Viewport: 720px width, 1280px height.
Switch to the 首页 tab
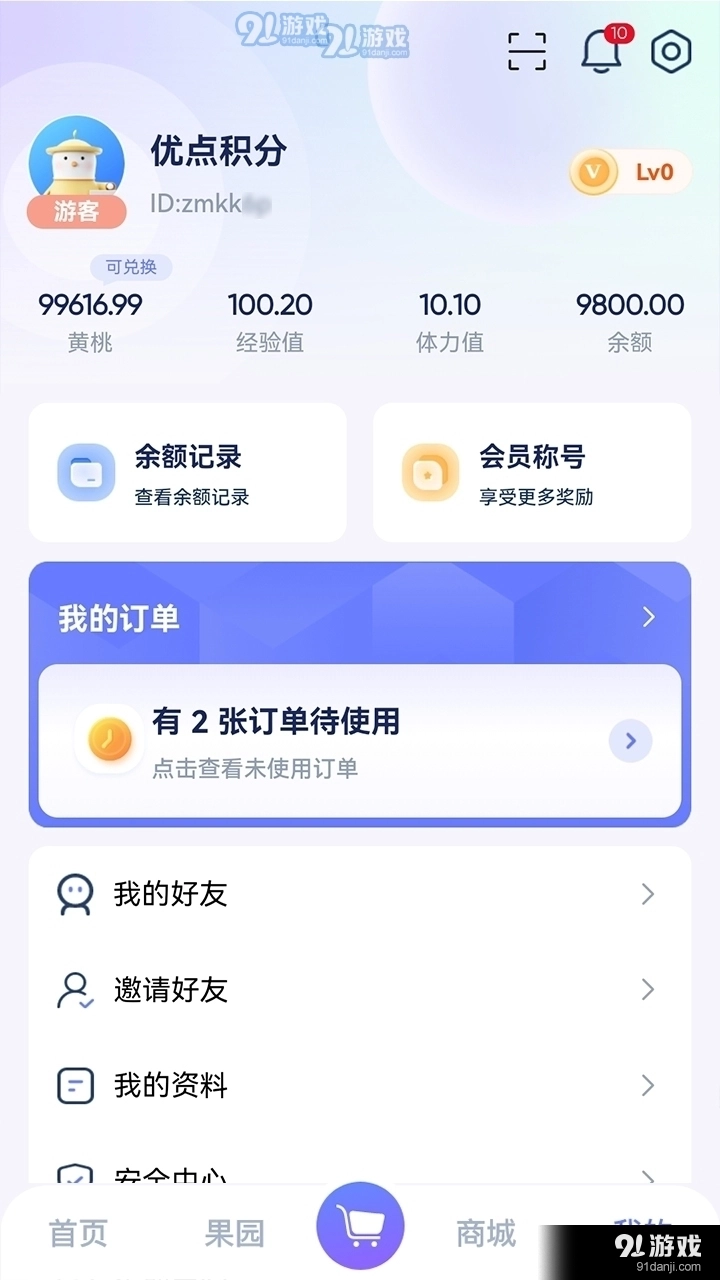78,1234
